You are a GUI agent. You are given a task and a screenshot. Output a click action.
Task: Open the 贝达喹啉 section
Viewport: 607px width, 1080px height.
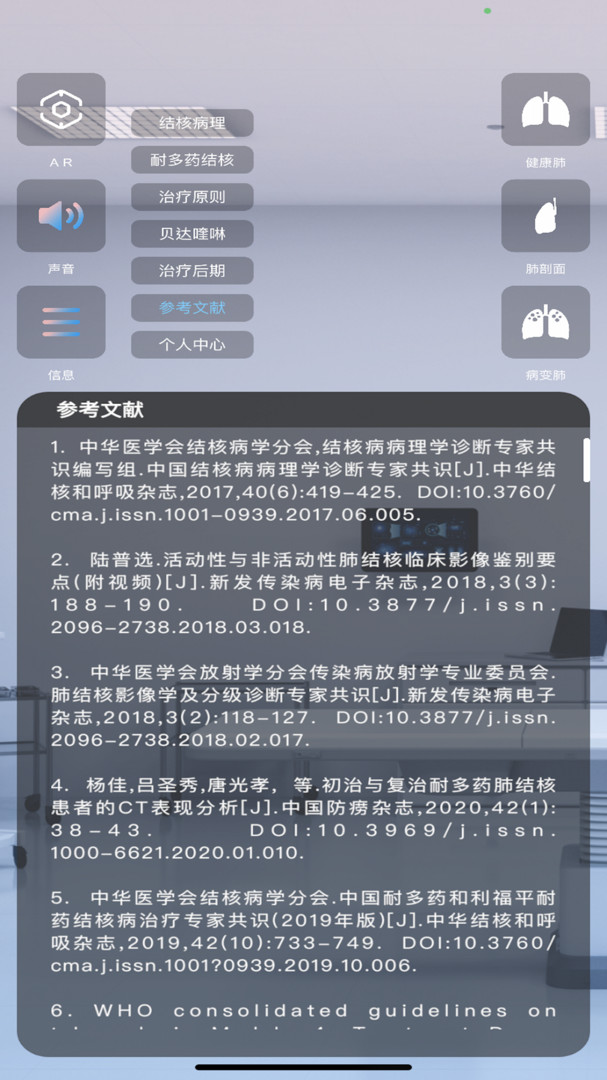[192, 234]
